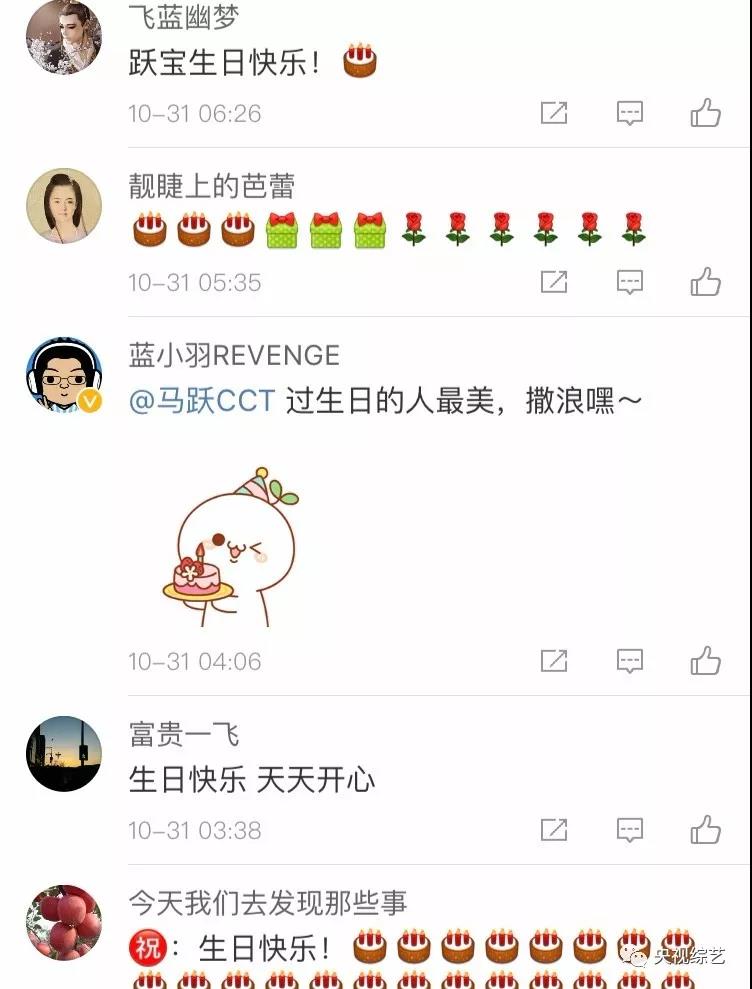Like 富贵一飞's comment
This screenshot has width=752, height=989.
click(x=705, y=830)
